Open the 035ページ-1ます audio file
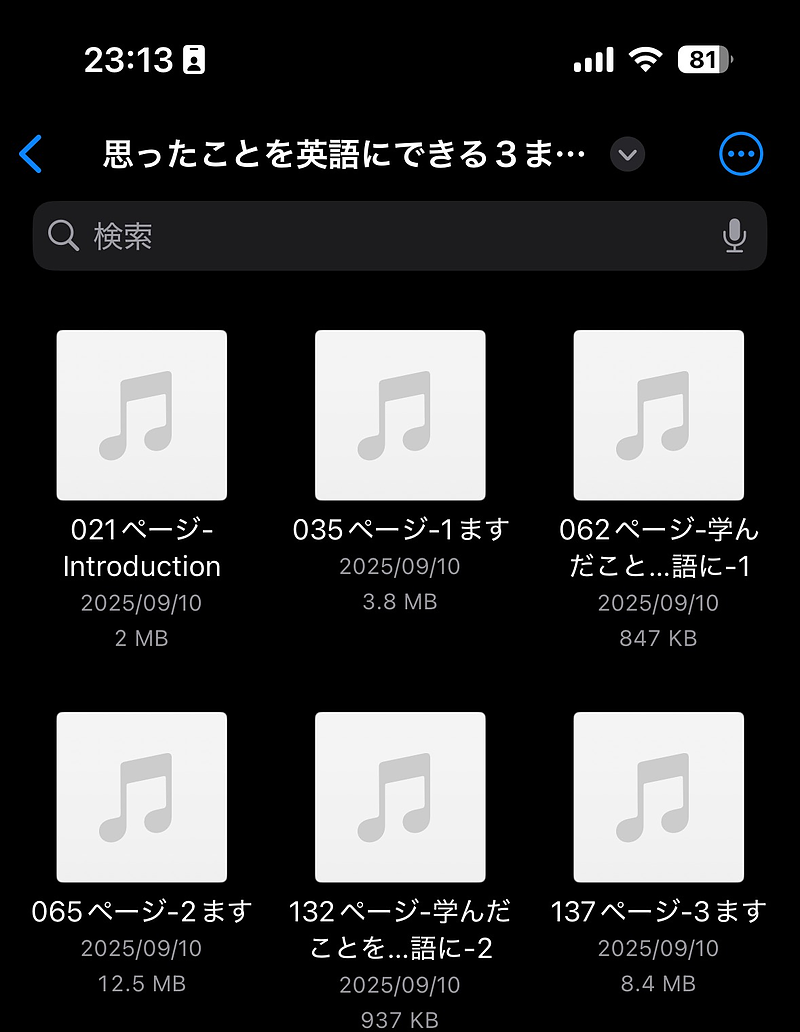This screenshot has width=800, height=1032. coord(400,415)
